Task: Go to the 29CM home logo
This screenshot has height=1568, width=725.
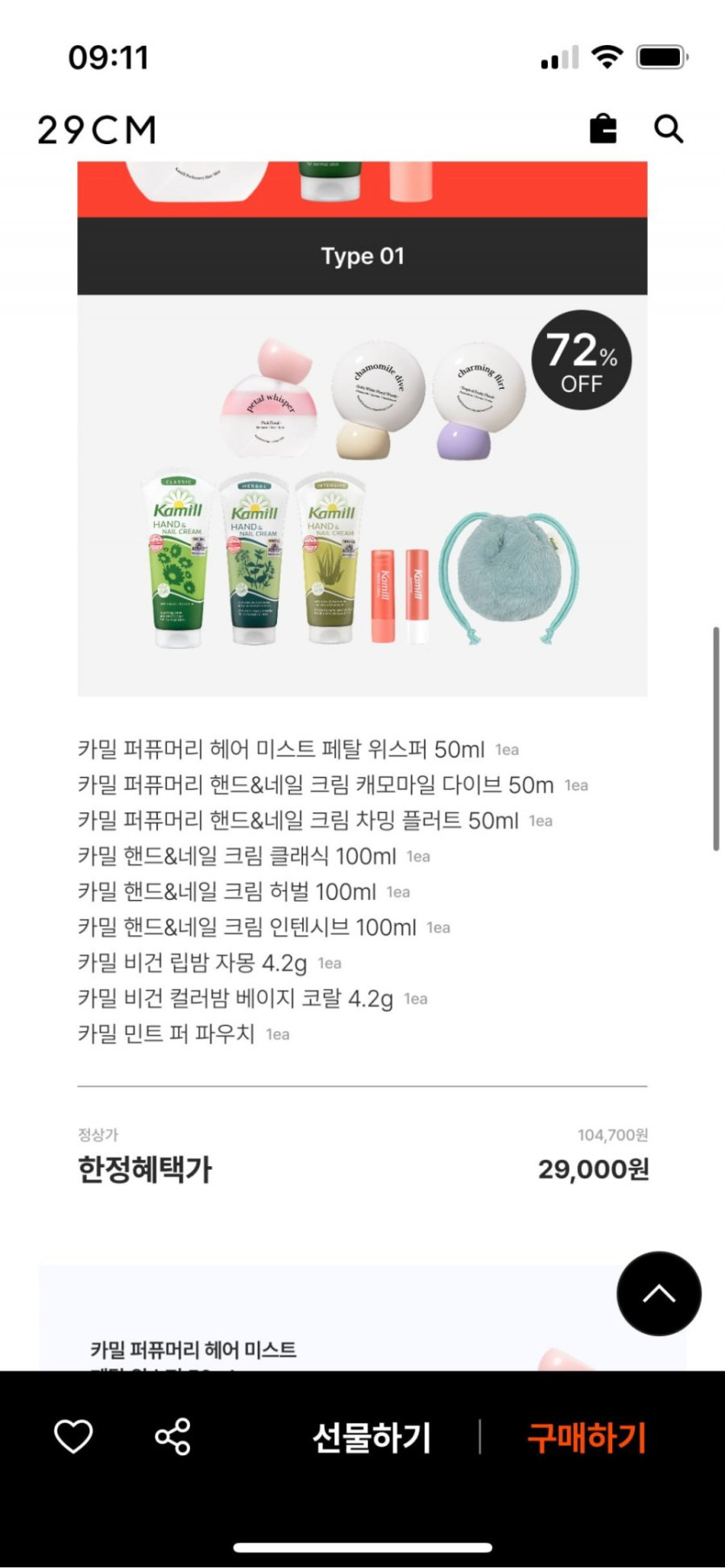Action: [x=97, y=130]
